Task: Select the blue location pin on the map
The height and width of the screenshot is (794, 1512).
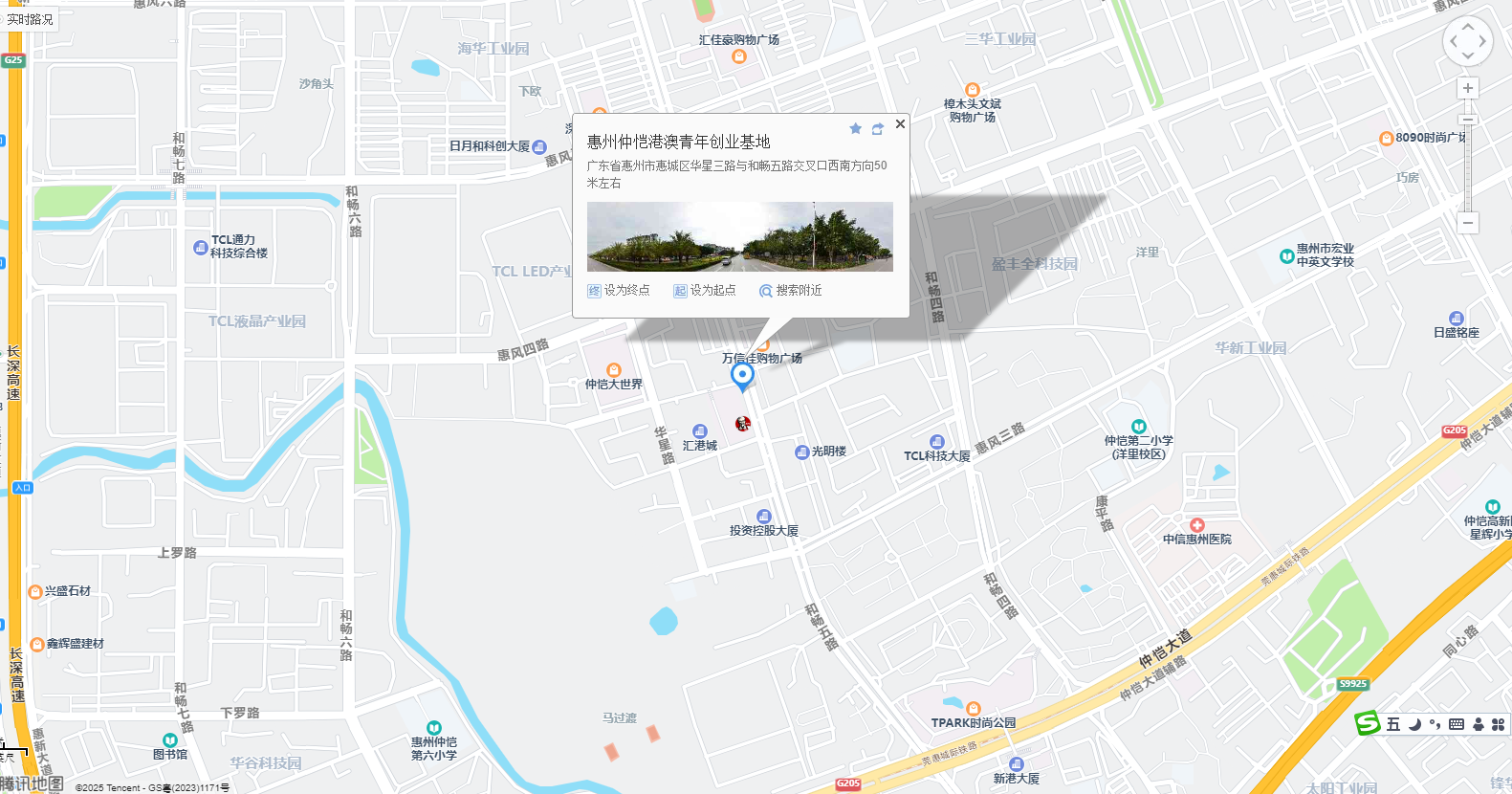Action: [742, 375]
